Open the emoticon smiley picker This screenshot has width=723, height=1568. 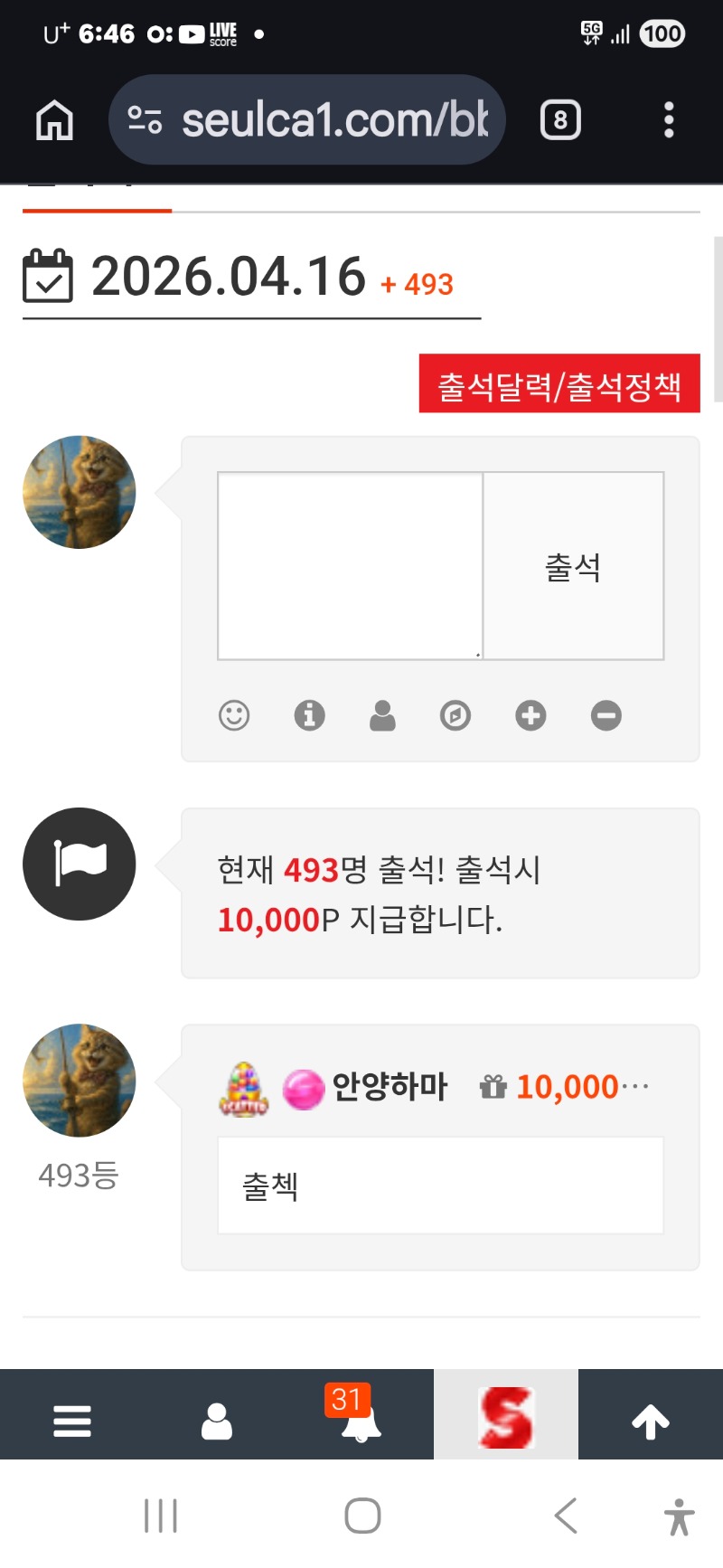pyautogui.click(x=234, y=715)
